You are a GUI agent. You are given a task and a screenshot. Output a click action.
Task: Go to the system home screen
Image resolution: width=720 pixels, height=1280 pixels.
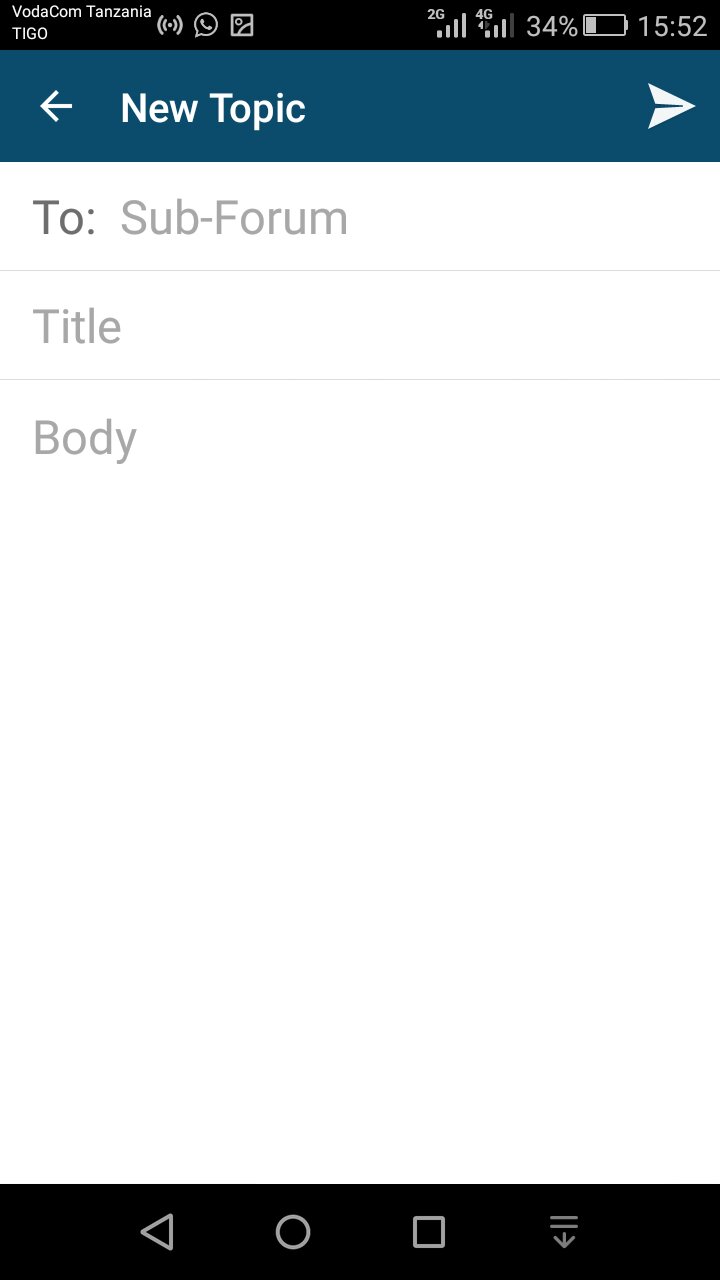[x=293, y=1232]
